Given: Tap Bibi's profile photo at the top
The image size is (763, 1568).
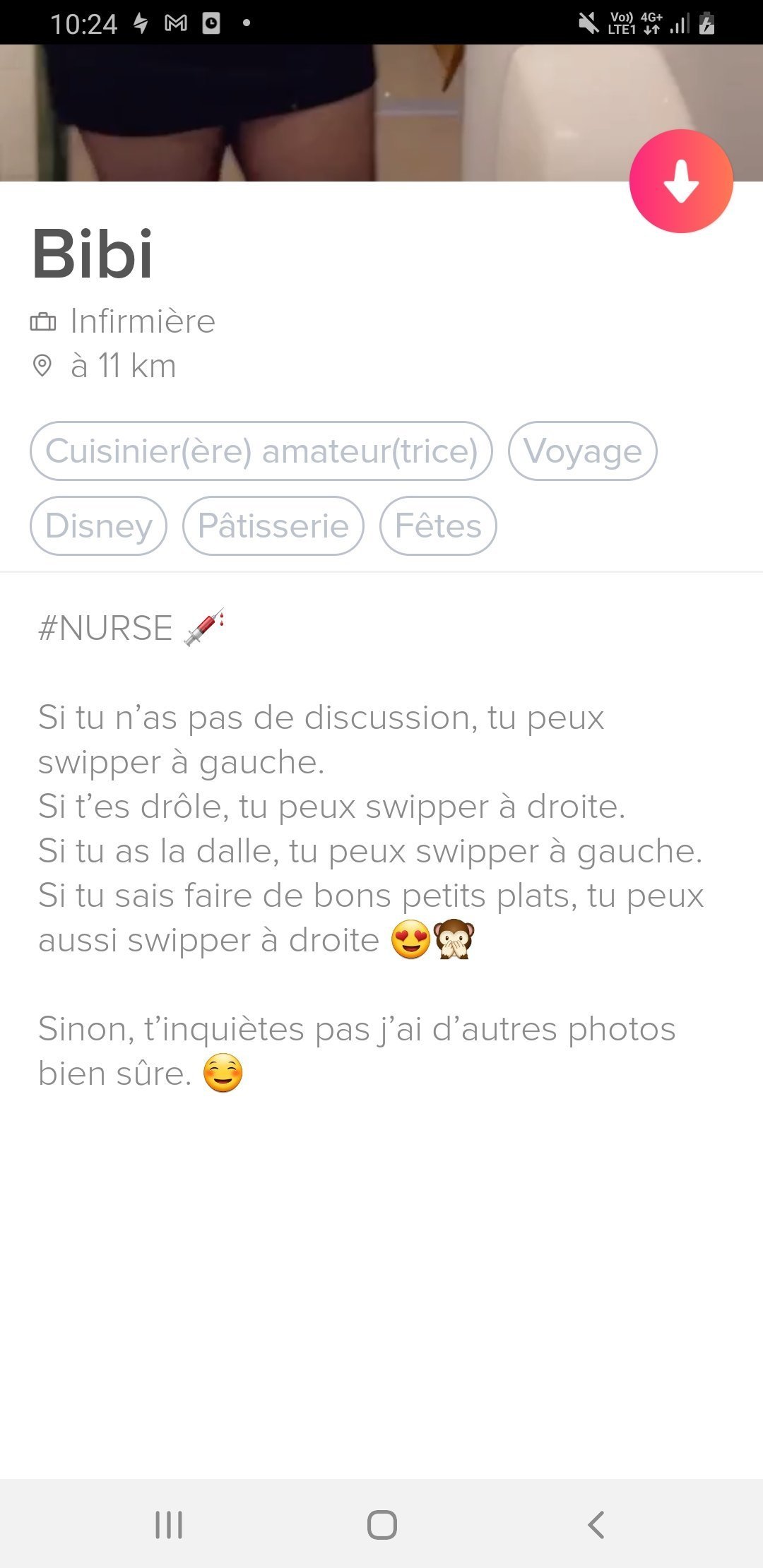Looking at the screenshot, I should [311, 112].
